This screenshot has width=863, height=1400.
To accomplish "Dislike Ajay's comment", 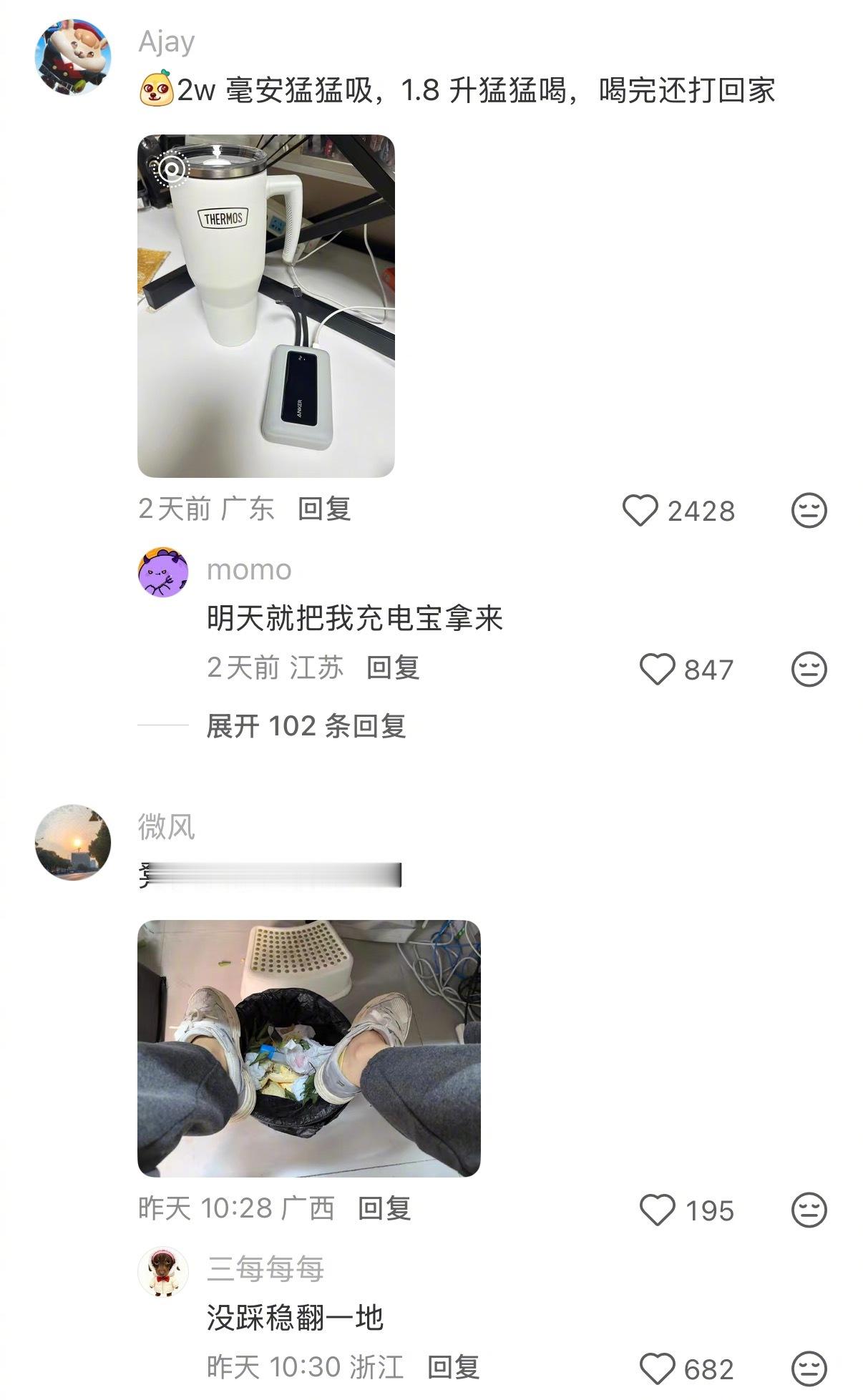I will tap(809, 511).
